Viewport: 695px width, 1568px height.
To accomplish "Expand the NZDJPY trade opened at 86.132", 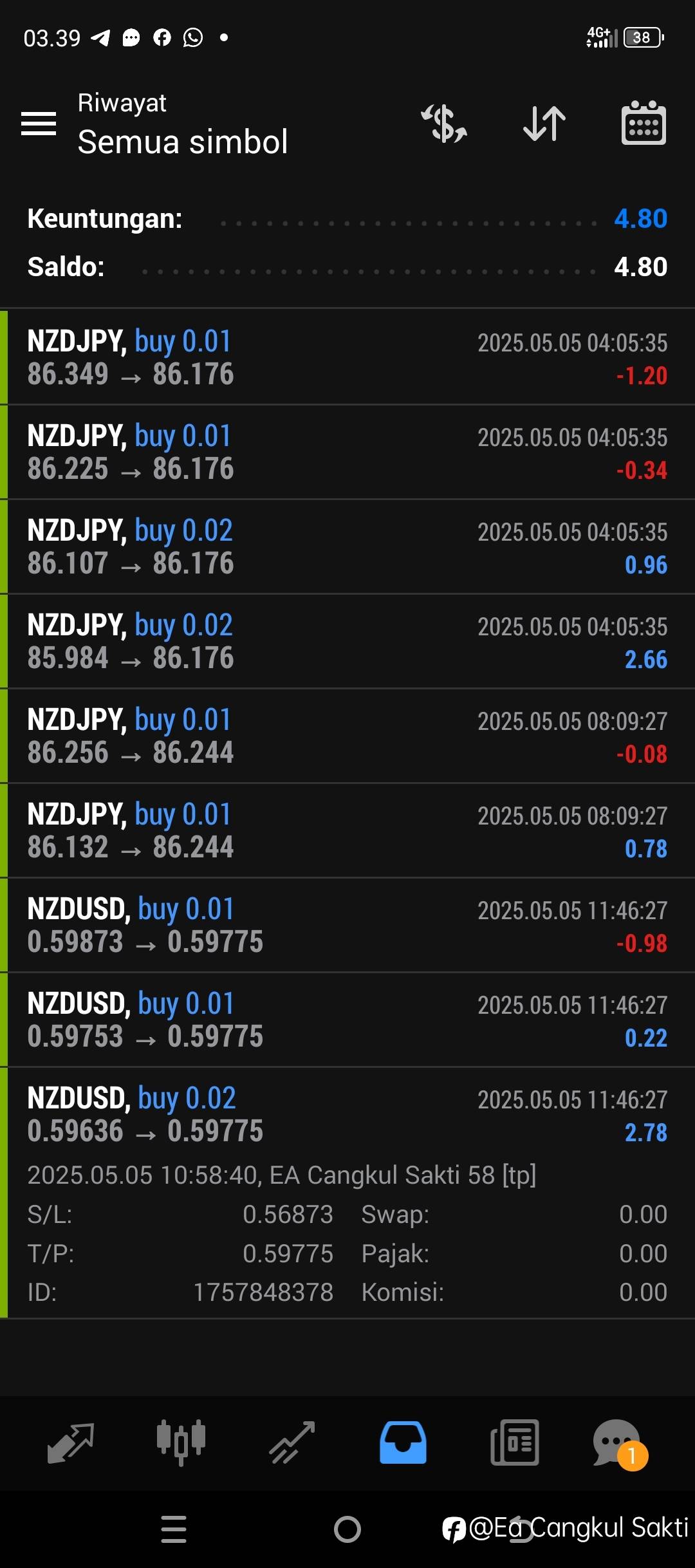I will click(x=347, y=830).
